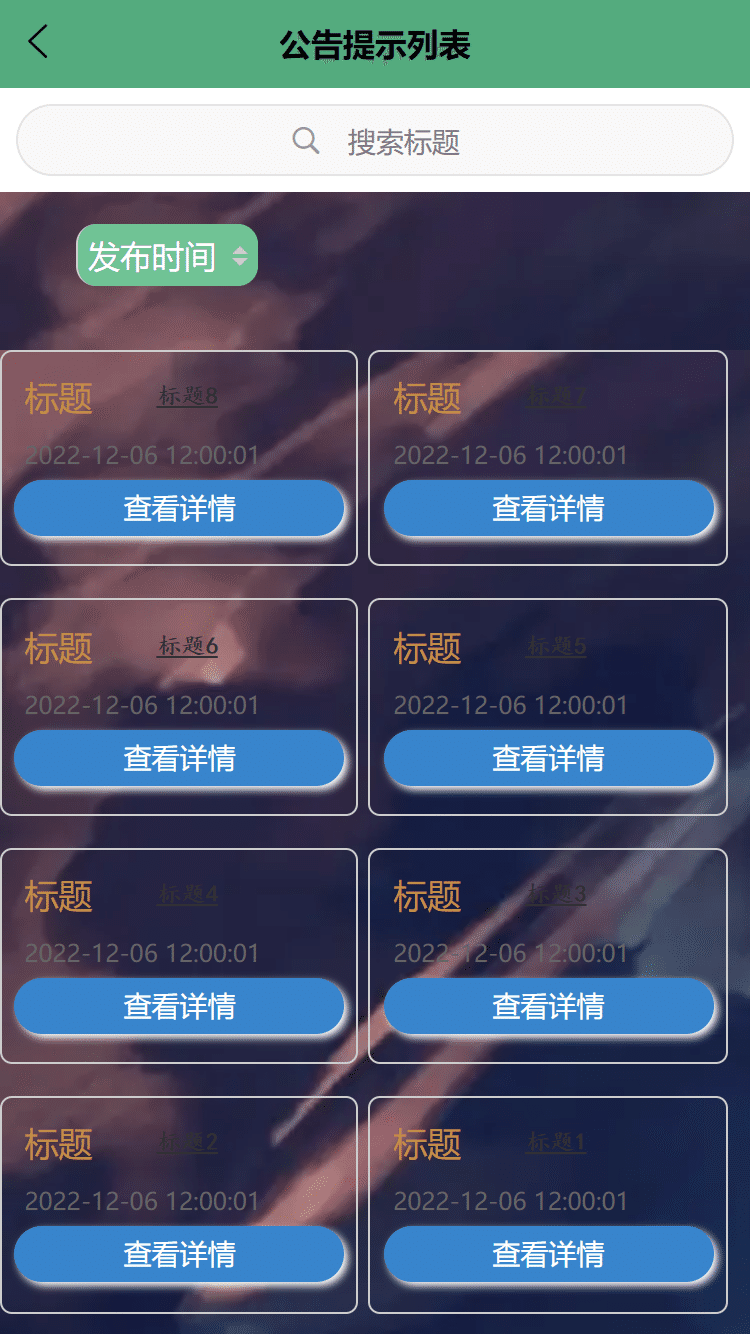Open details for 标题5
This screenshot has width=750, height=1334.
coord(548,758)
